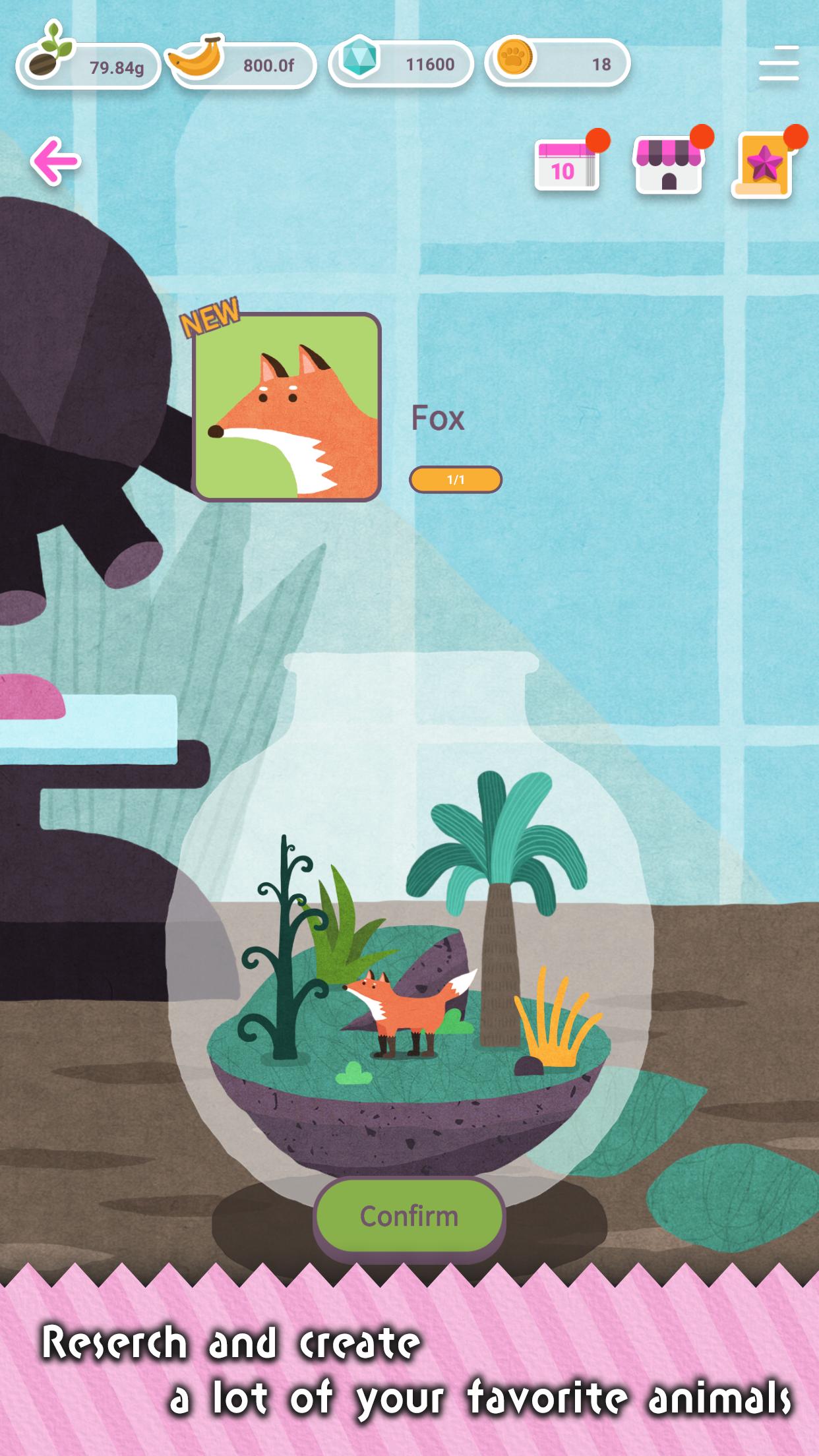Viewport: 819px width, 1456px height.
Task: Open the shop icon
Action: coord(668,166)
